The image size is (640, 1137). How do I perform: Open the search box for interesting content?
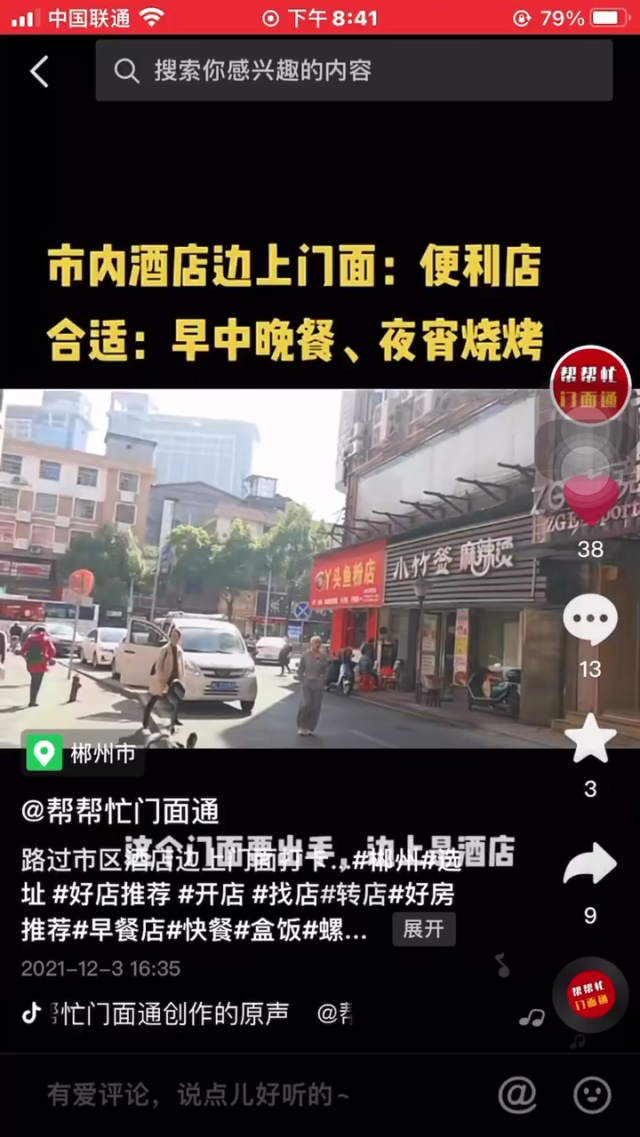353,70
